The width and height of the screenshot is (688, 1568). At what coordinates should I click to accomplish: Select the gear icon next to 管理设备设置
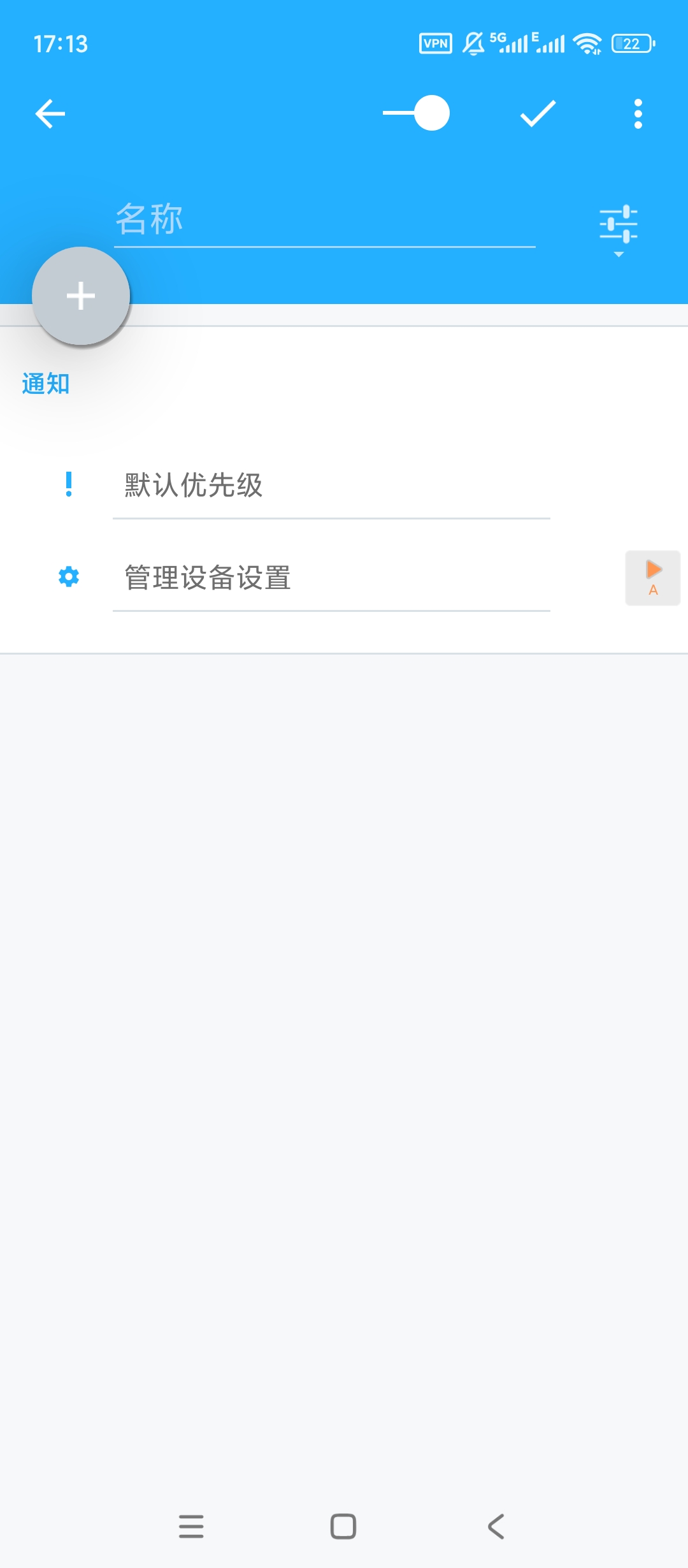point(68,577)
